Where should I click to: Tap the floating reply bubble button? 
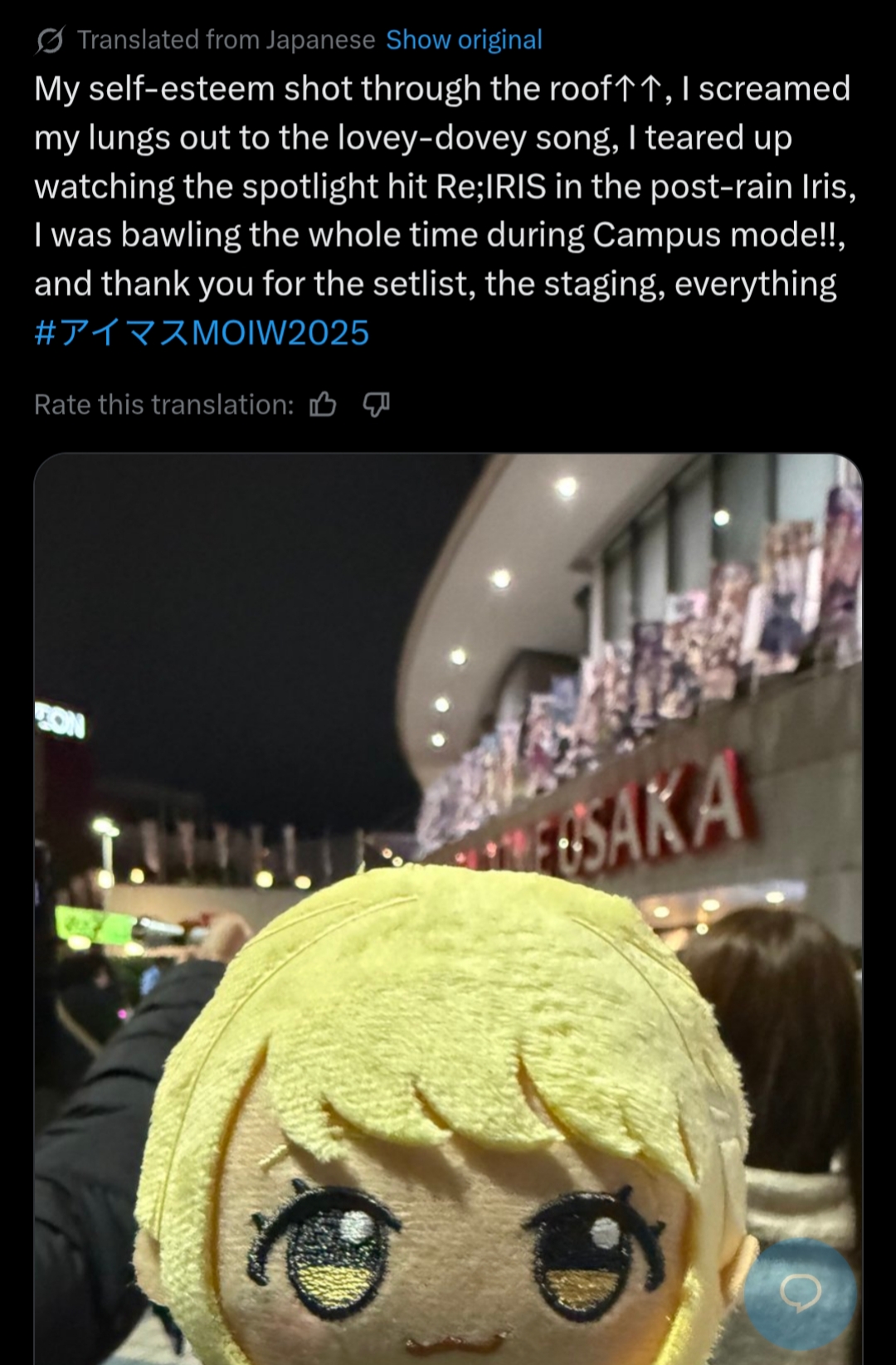800,1292
